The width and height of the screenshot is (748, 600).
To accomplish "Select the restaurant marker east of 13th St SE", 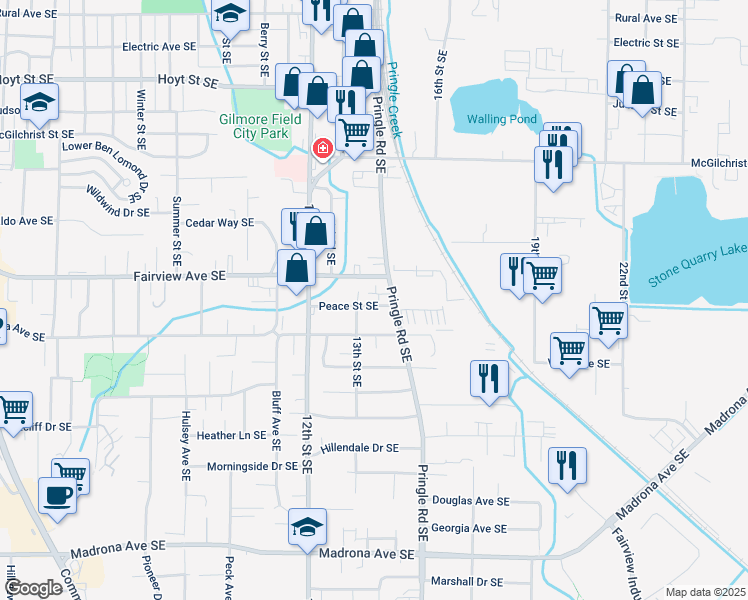I will tap(489, 381).
